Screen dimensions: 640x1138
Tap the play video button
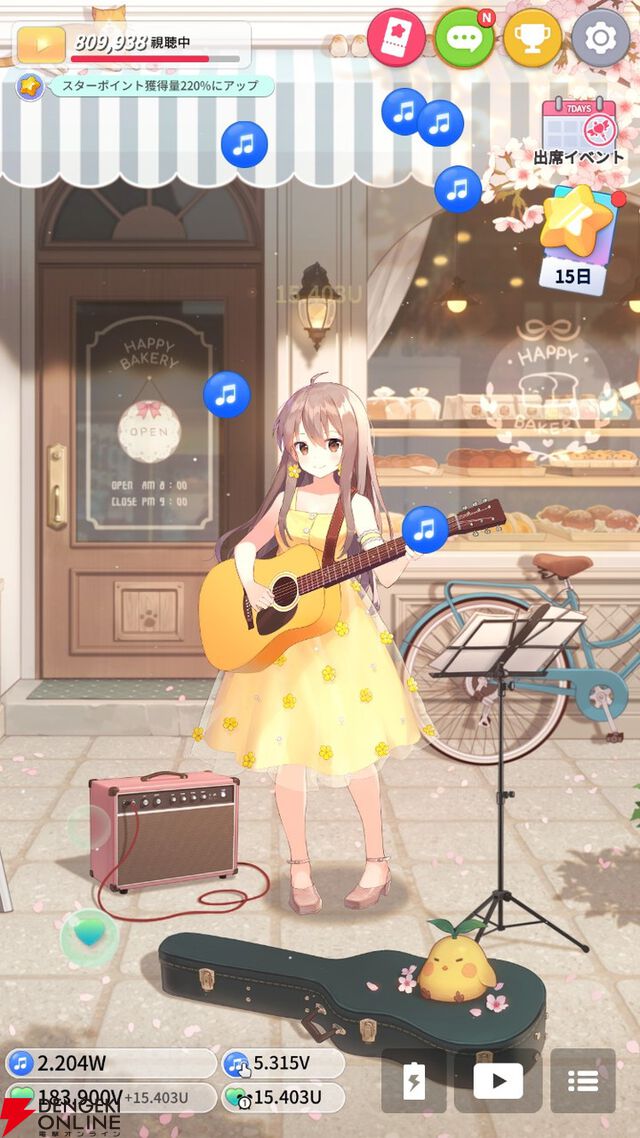pyautogui.click(x=497, y=1081)
